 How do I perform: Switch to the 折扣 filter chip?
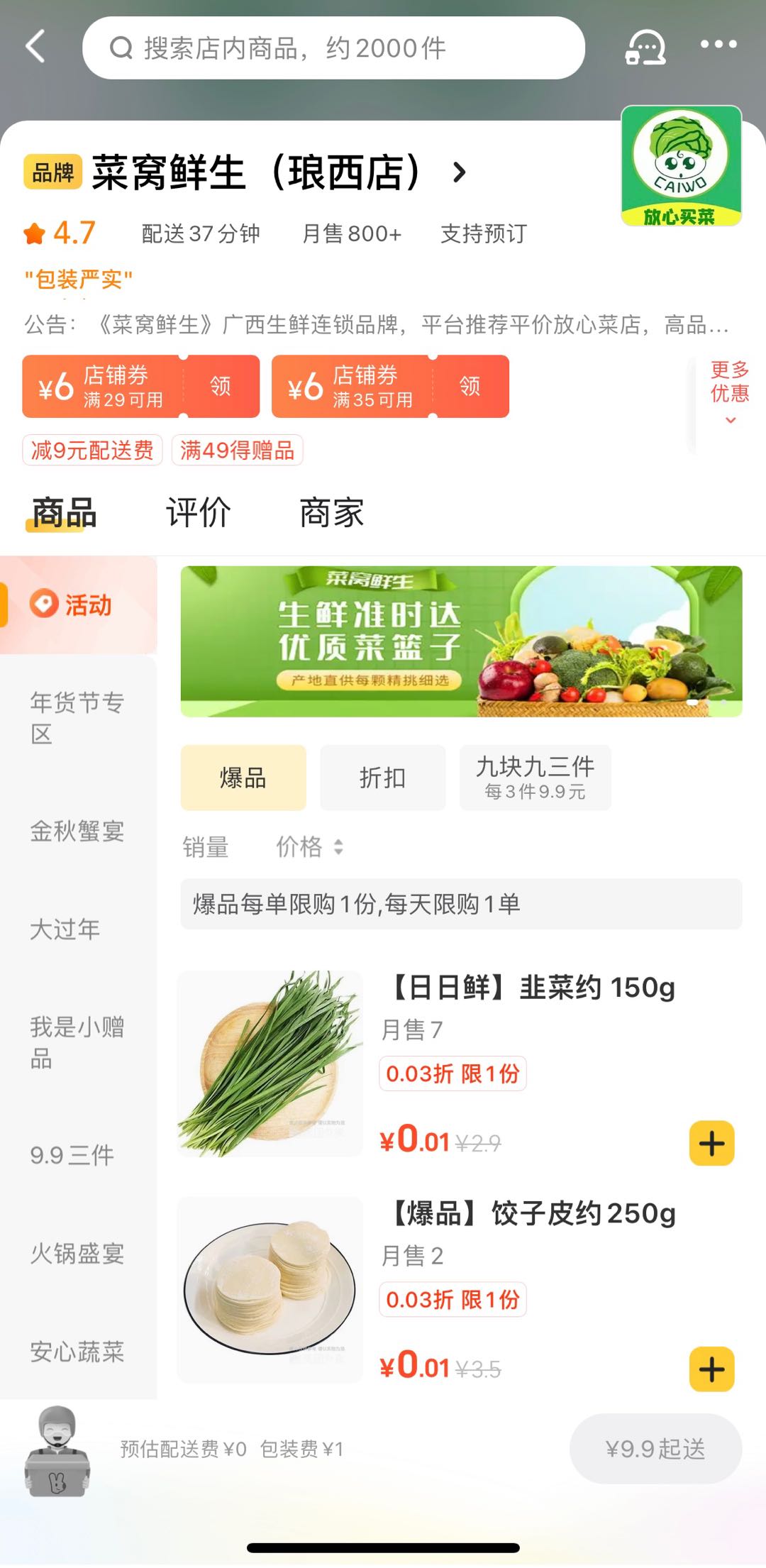point(382,778)
